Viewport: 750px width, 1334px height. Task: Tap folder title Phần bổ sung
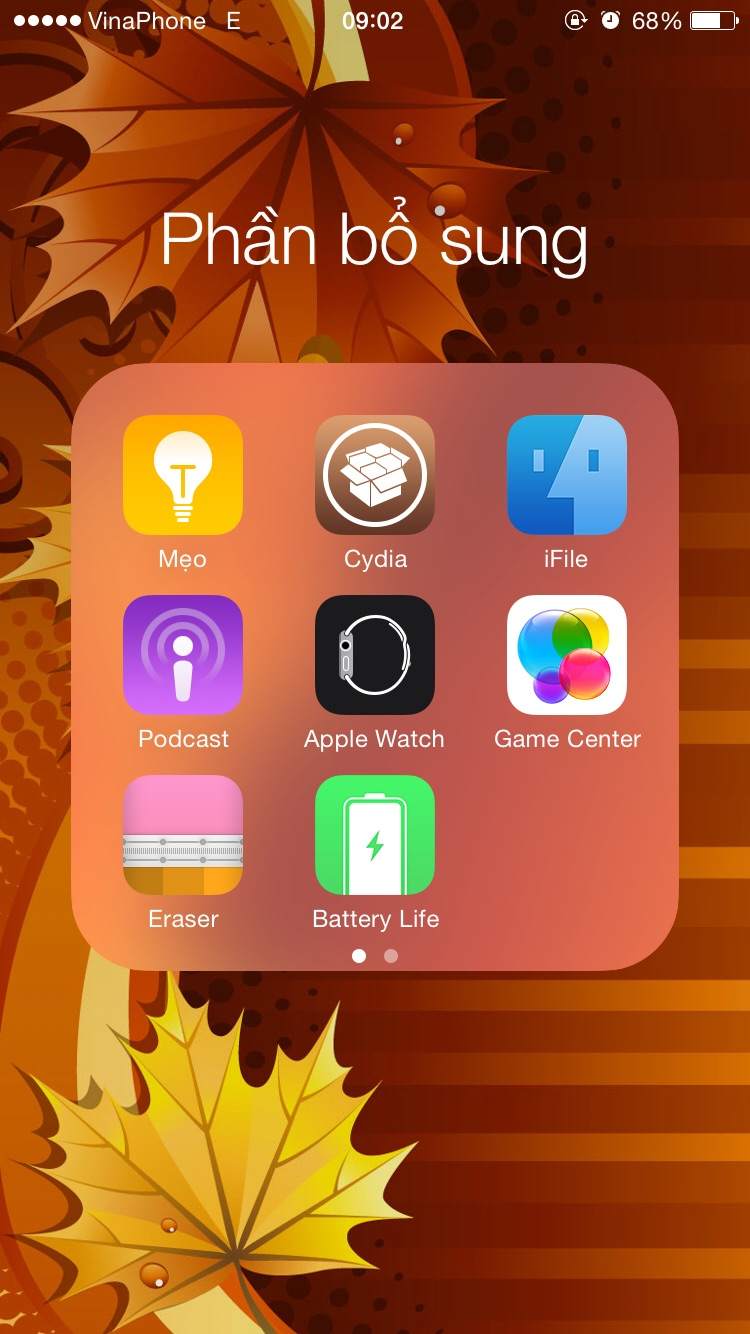coord(374,241)
